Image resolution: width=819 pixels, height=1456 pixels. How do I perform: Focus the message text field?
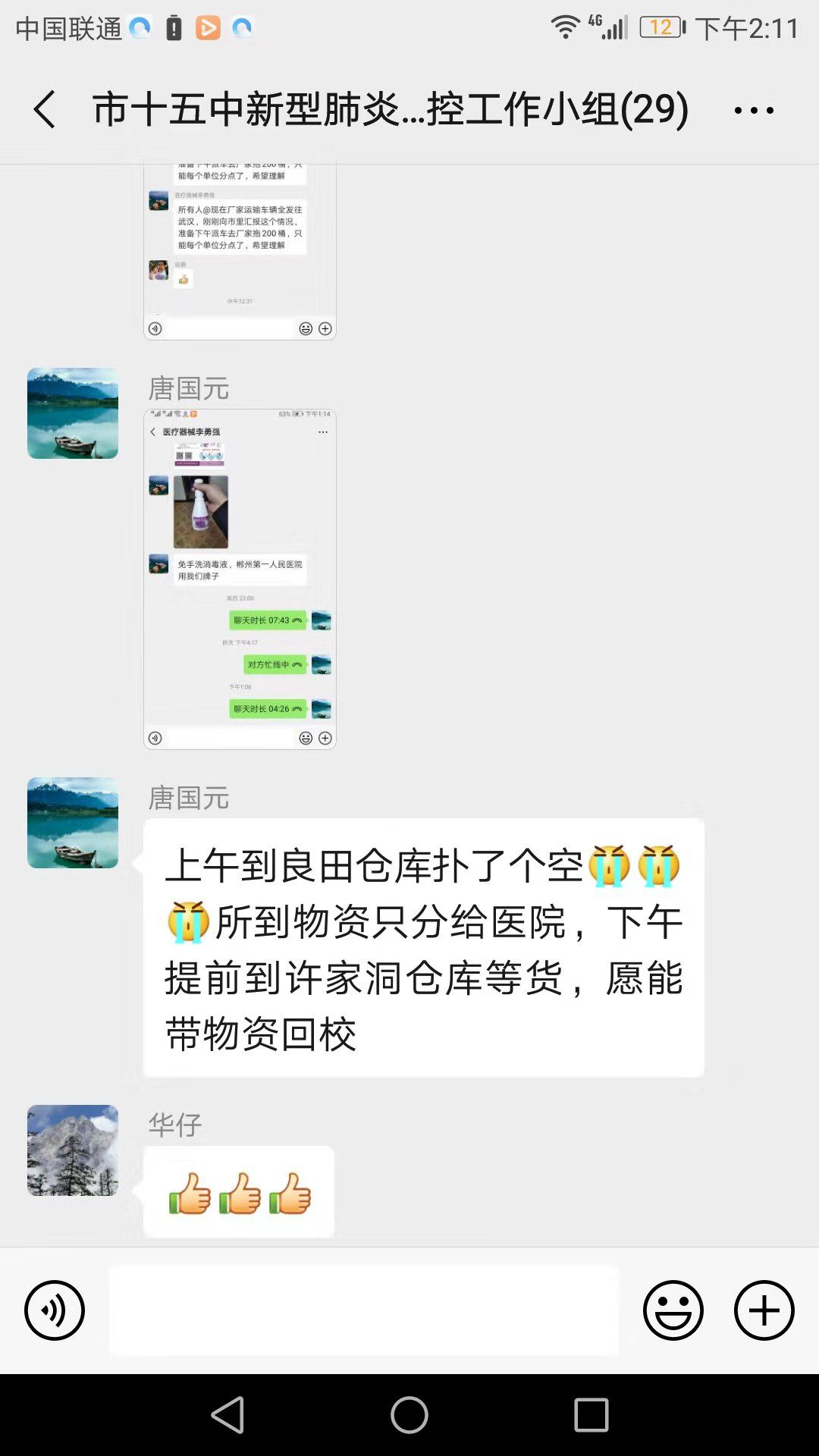pos(364,1310)
